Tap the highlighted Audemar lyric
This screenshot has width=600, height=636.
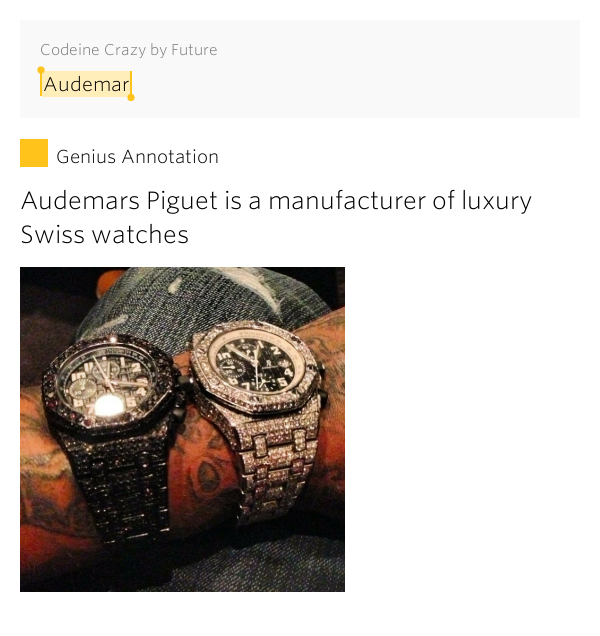pos(86,84)
